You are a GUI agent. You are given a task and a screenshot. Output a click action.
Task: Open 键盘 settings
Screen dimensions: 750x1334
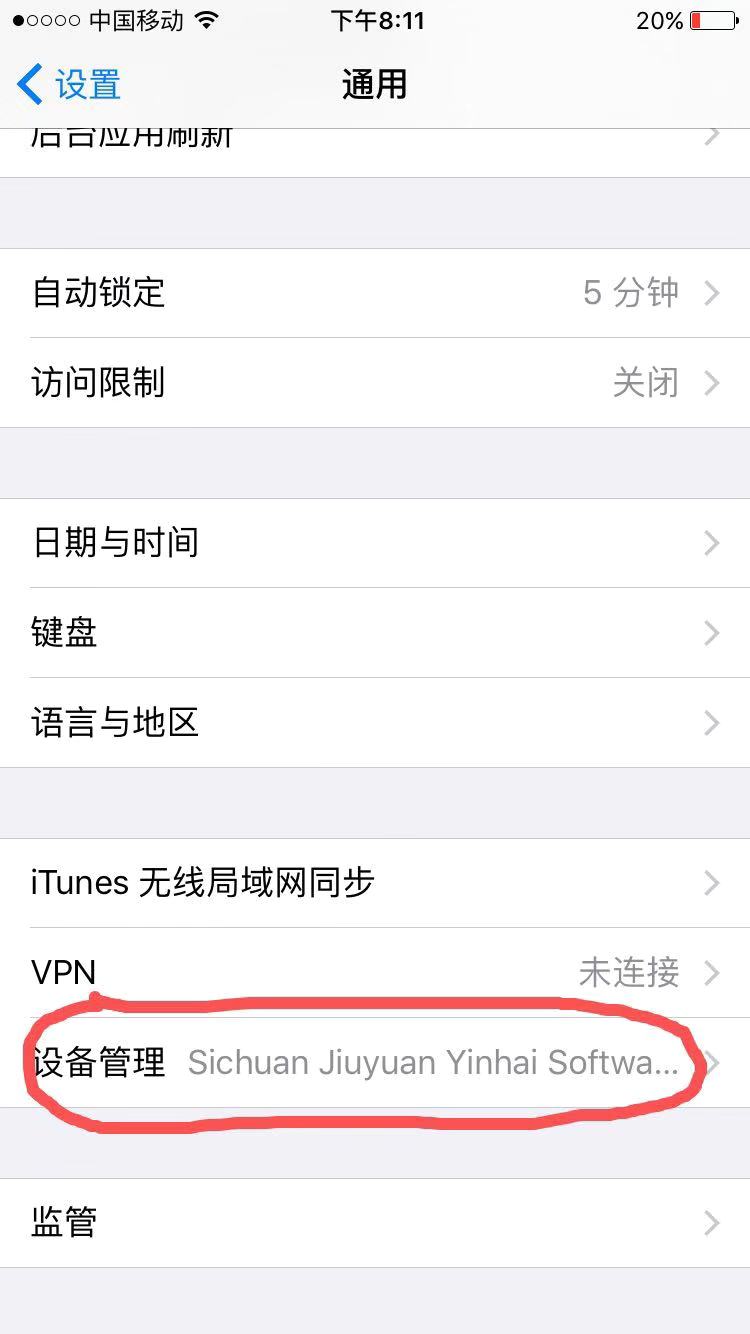[375, 633]
